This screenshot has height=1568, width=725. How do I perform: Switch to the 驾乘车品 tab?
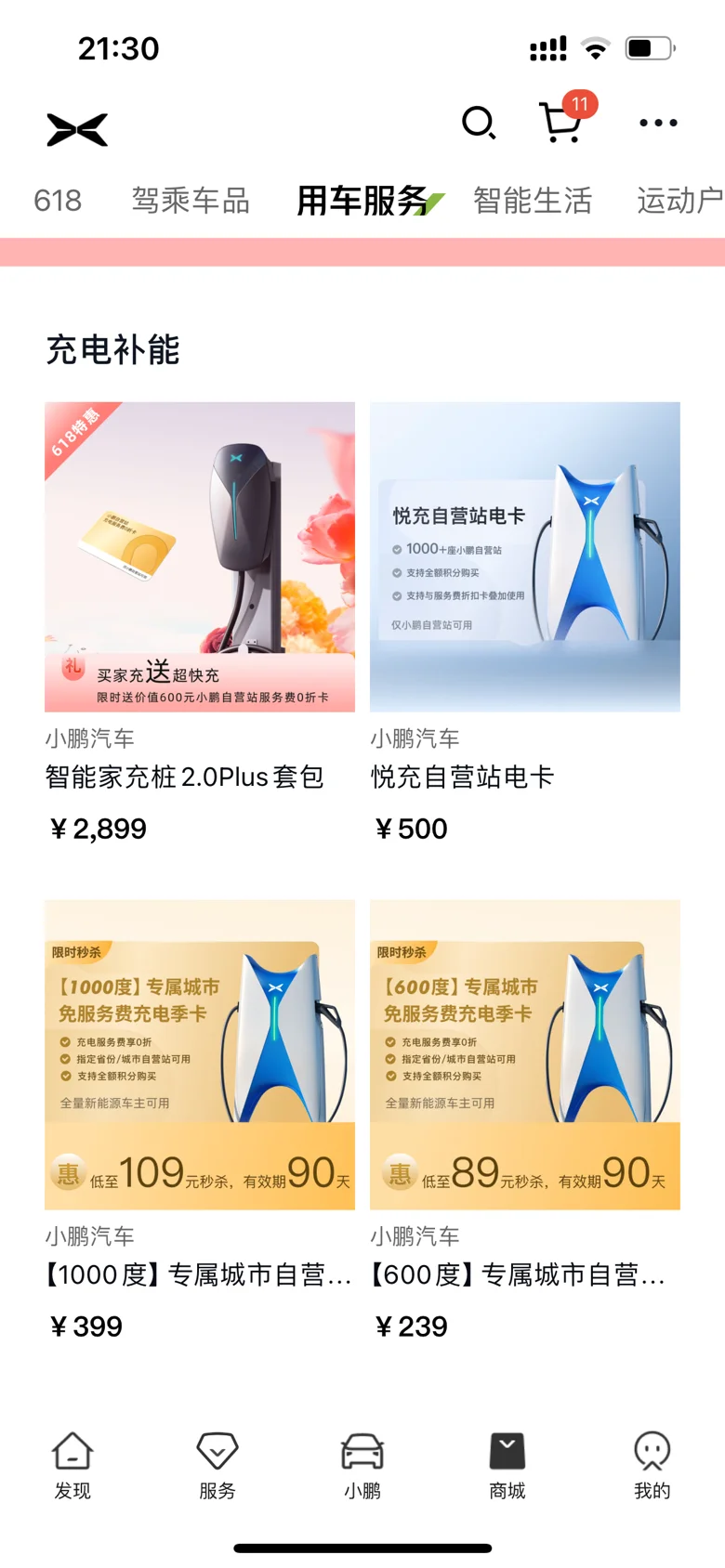[x=191, y=201]
